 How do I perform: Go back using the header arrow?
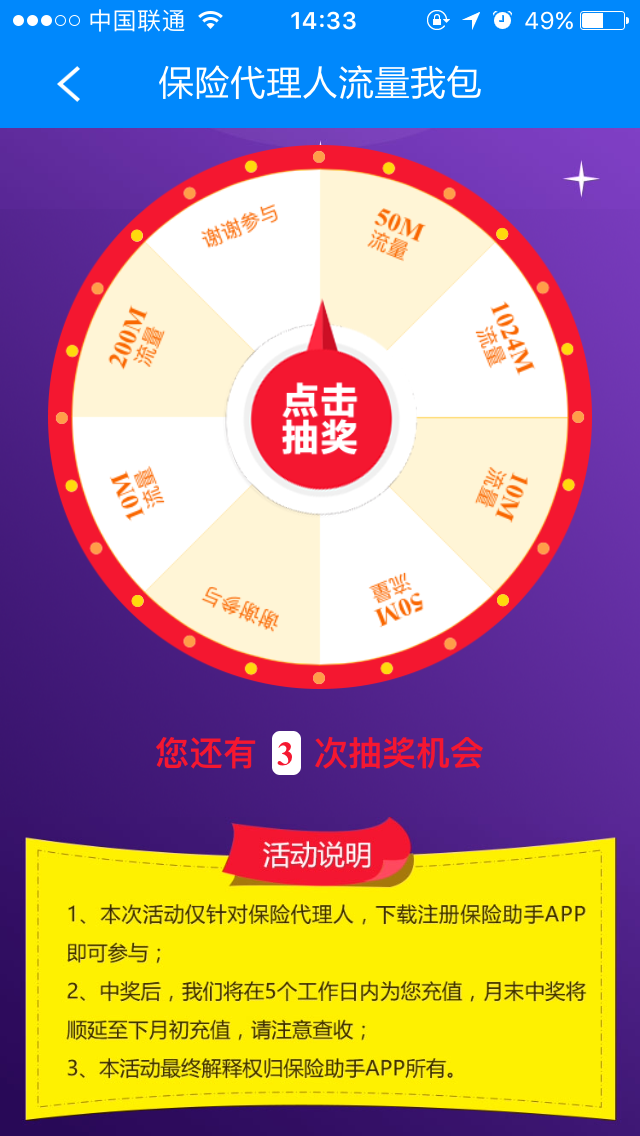(x=68, y=85)
